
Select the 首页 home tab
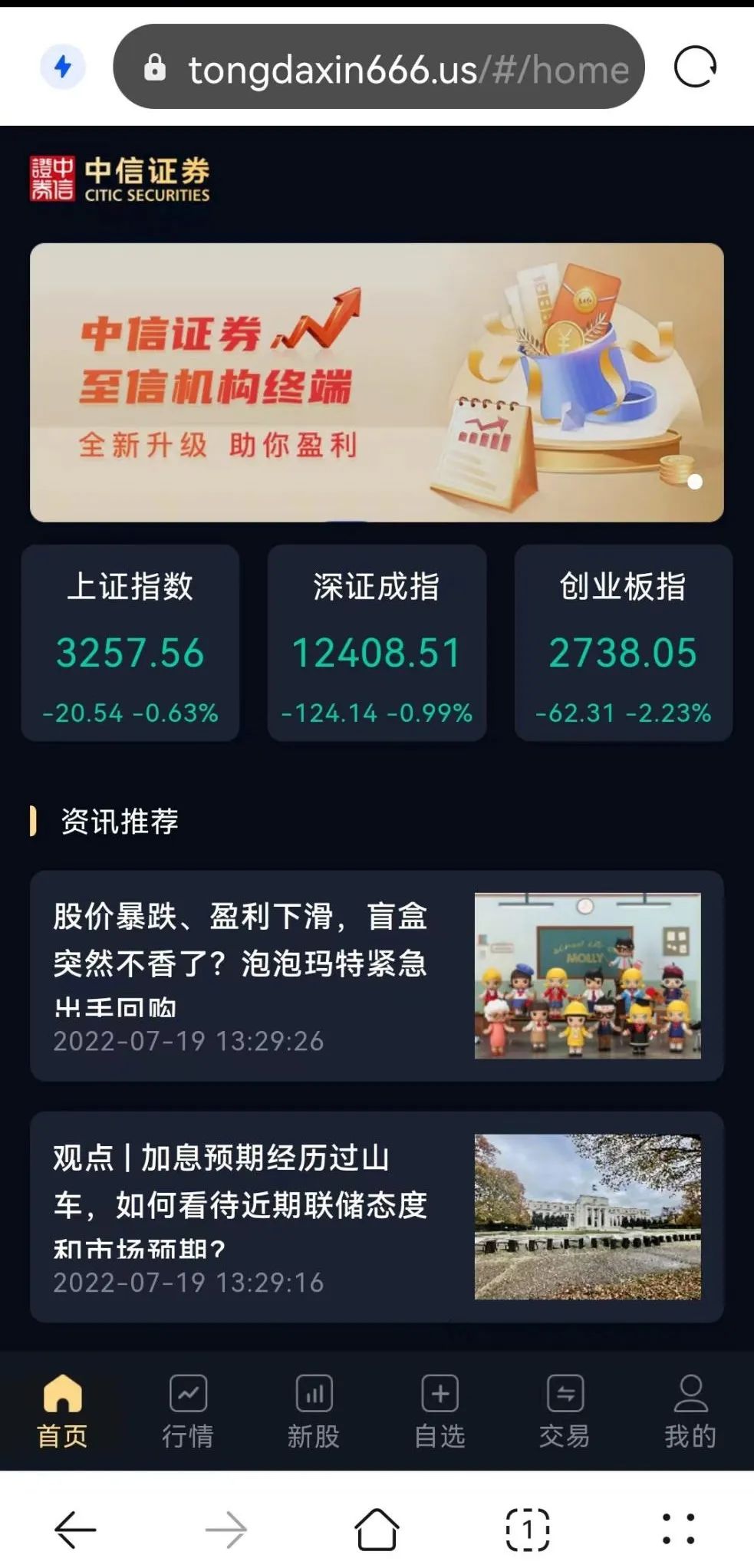click(x=63, y=1412)
